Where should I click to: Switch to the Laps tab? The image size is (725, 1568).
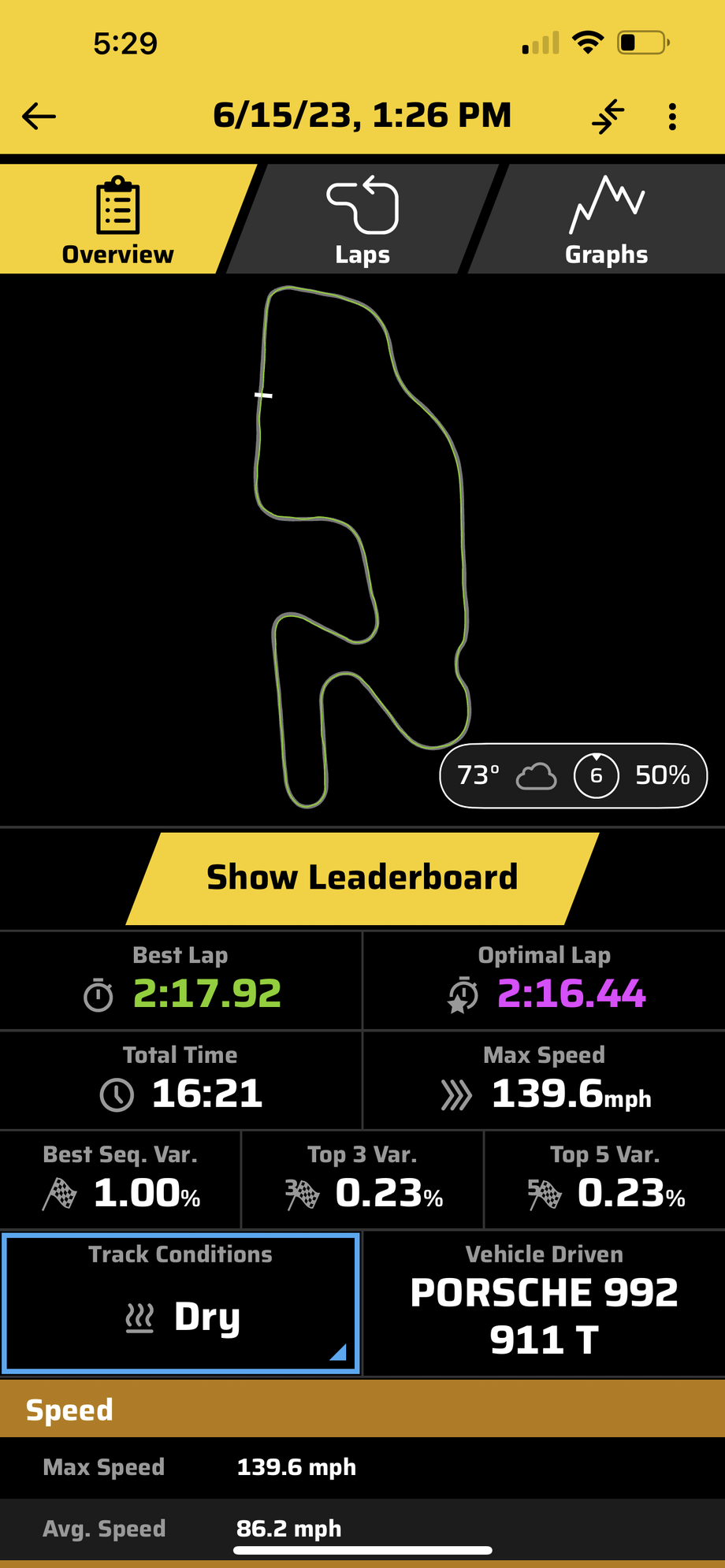click(x=362, y=221)
